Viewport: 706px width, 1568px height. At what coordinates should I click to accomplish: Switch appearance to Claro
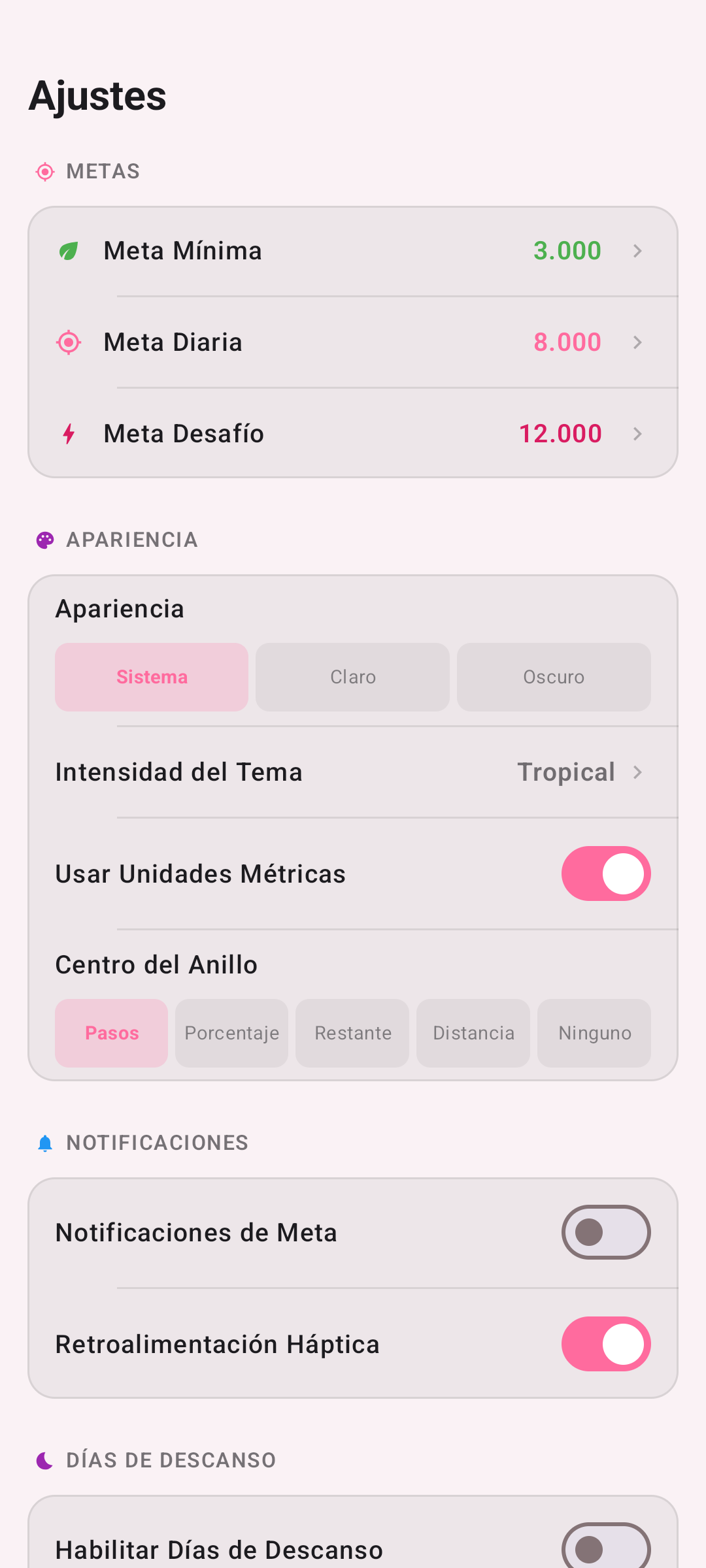coord(352,677)
